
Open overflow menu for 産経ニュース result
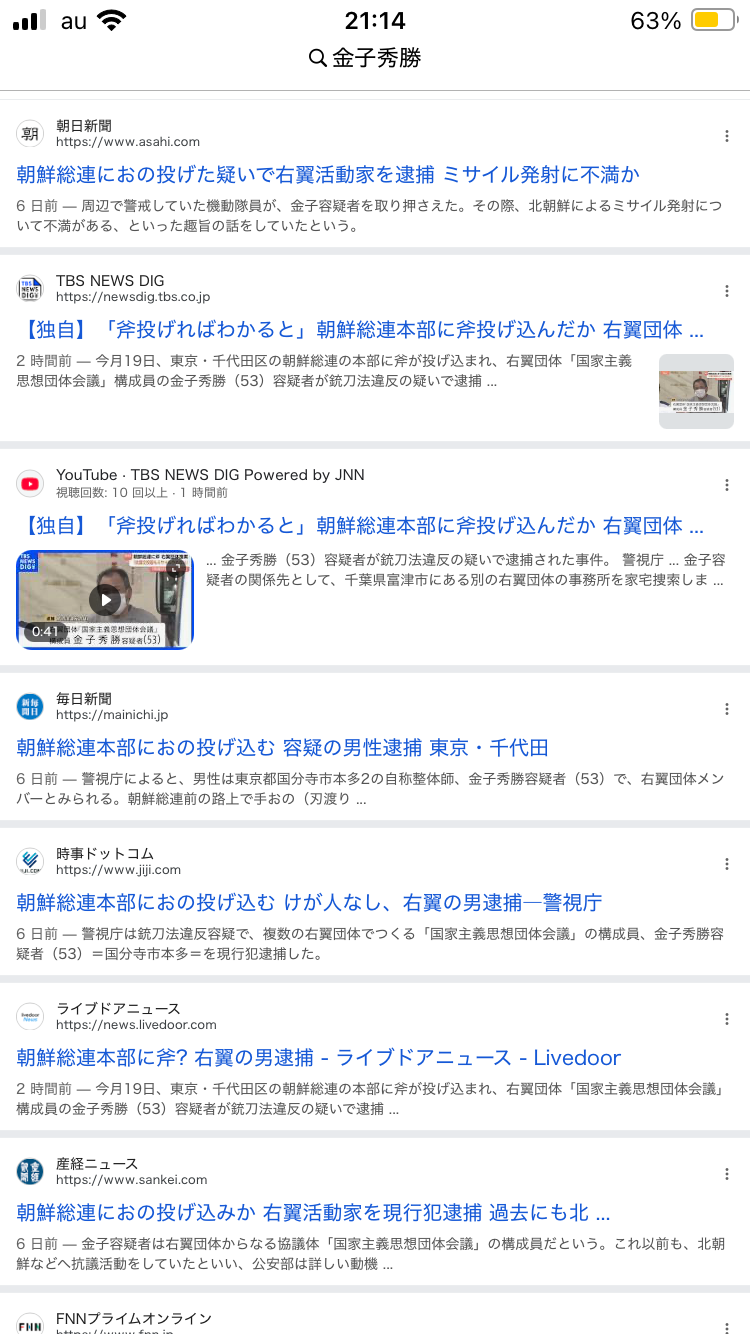pyautogui.click(x=727, y=1174)
